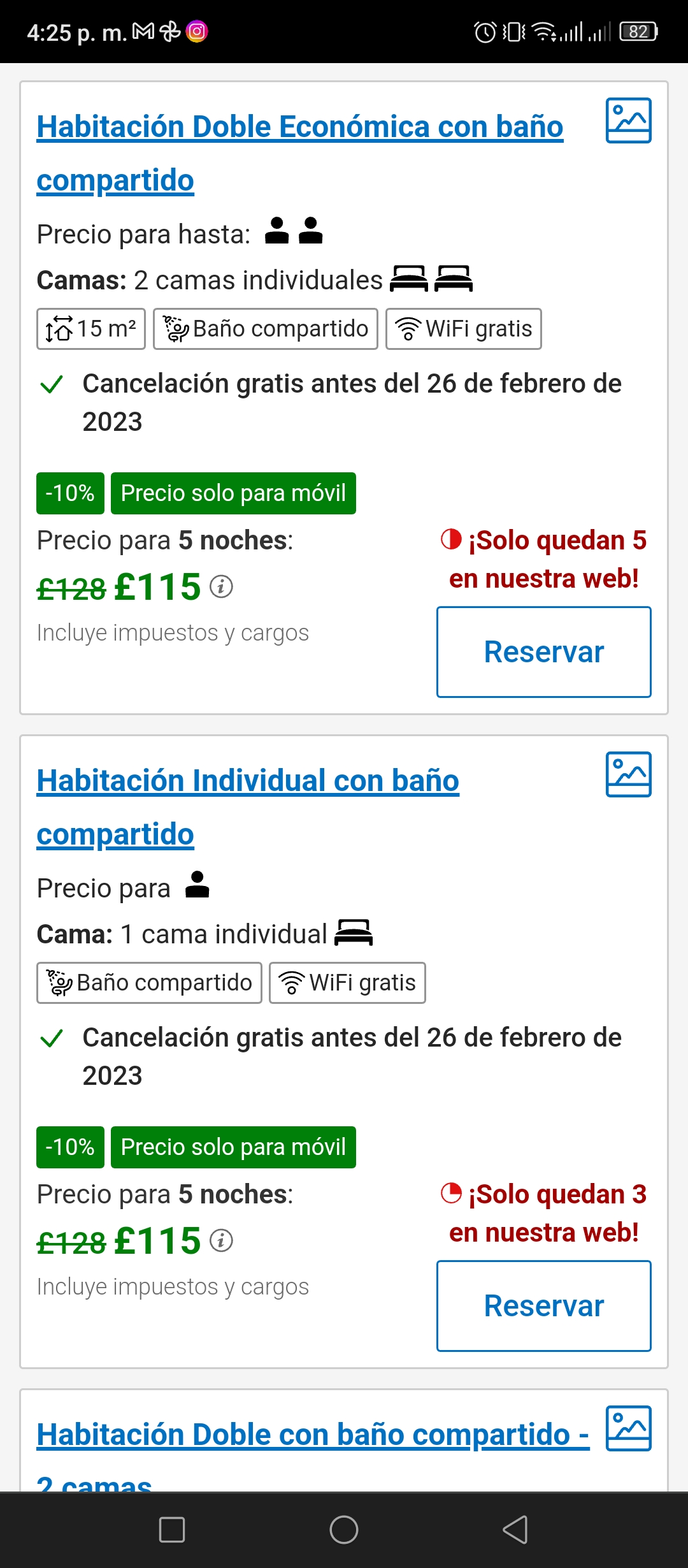This screenshot has width=688, height=1568.
Task: Show price info for Habitación Individual
Action: pyautogui.click(x=221, y=1240)
